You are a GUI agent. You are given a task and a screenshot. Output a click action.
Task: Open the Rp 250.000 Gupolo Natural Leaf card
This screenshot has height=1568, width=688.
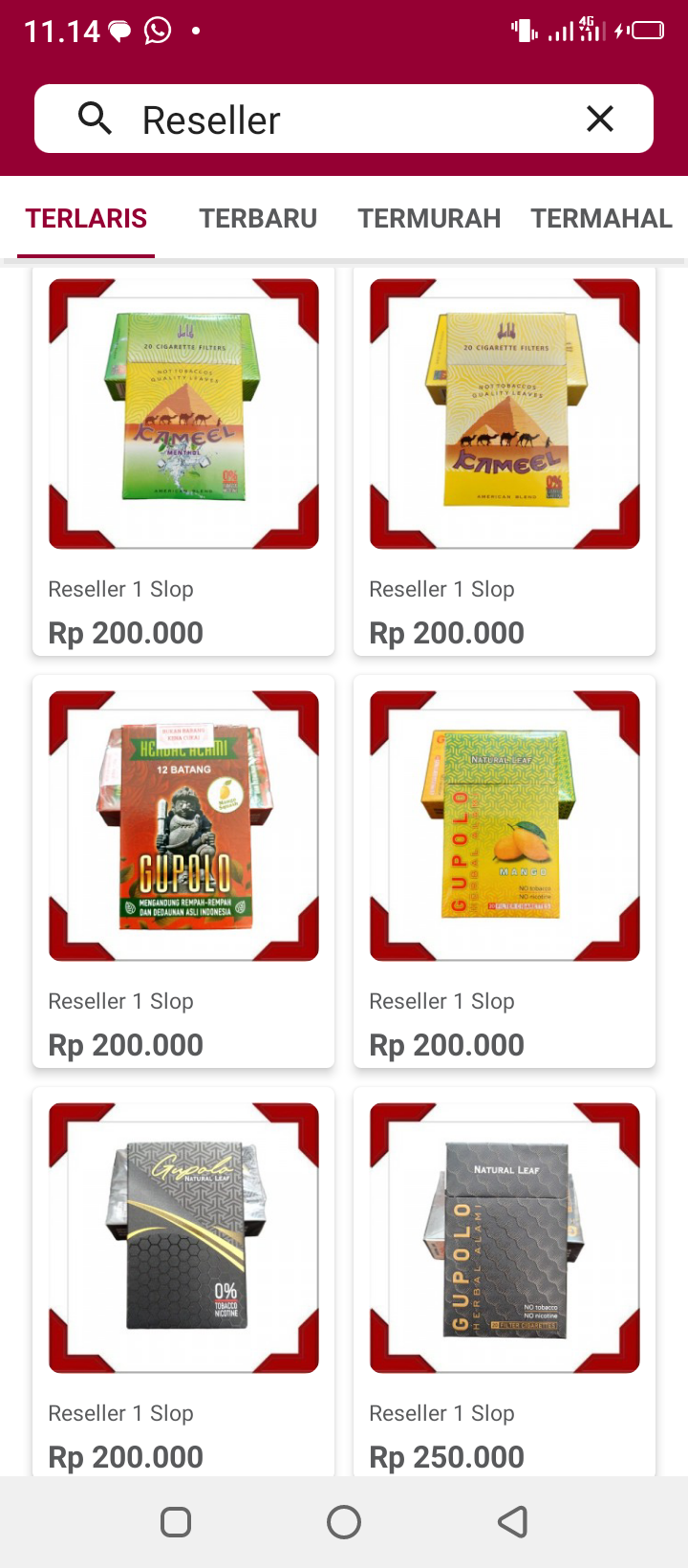[505, 1281]
